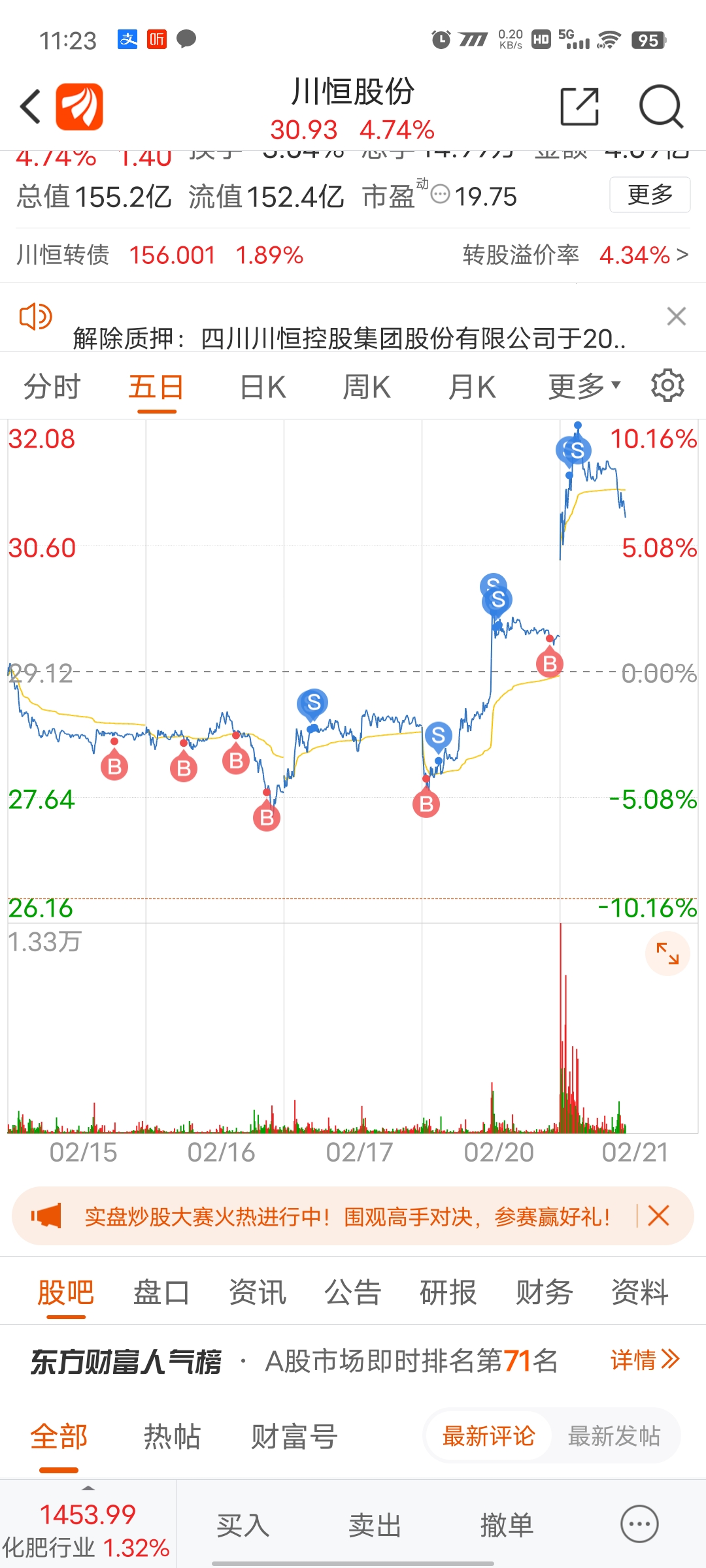Image resolution: width=706 pixels, height=1568 pixels.
Task: Switch to the 日K chart tab
Action: [x=263, y=387]
